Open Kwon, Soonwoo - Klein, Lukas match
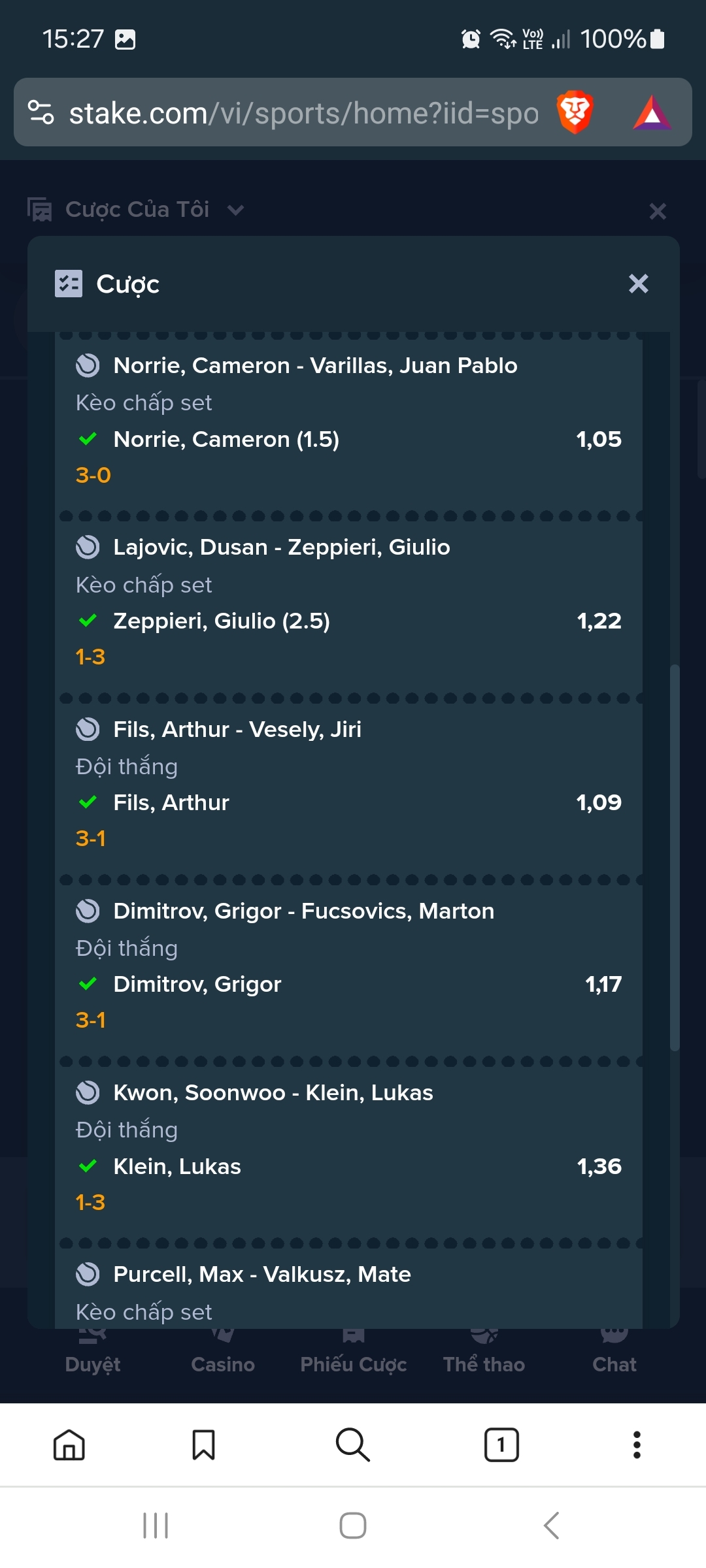Image resolution: width=706 pixels, height=1568 pixels. point(273,1092)
